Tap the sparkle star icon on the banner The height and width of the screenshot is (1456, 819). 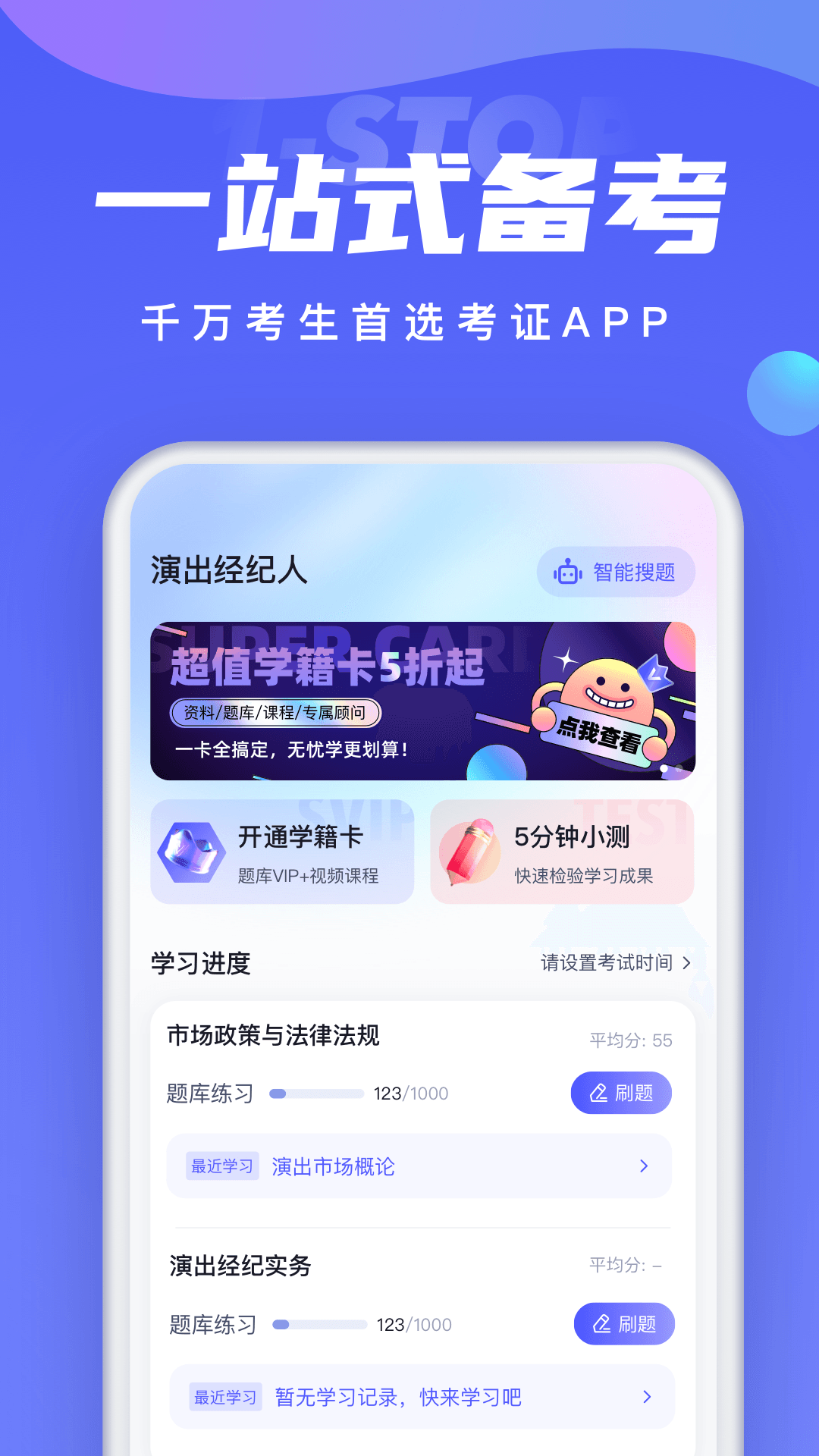[x=564, y=662]
